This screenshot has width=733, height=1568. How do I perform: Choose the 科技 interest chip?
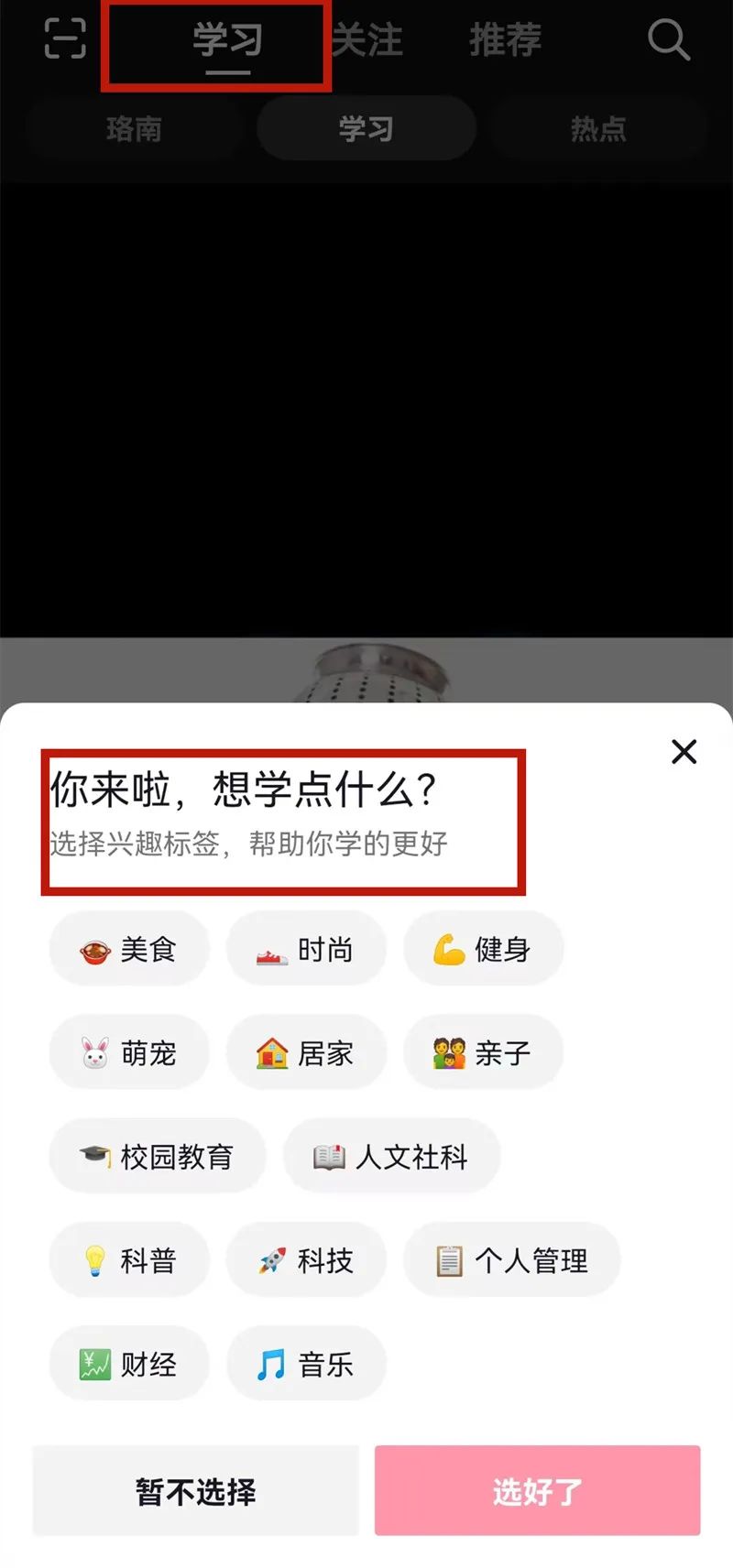tap(306, 1260)
